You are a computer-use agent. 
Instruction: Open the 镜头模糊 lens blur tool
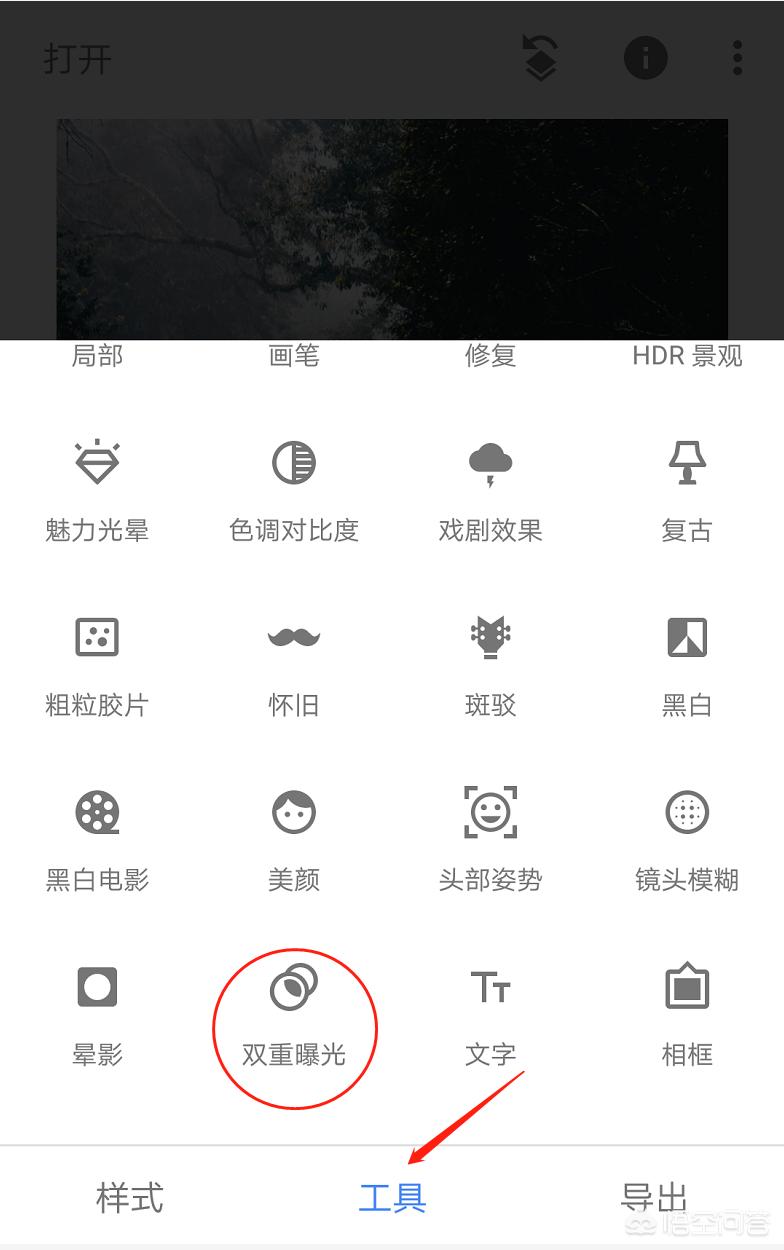click(685, 838)
